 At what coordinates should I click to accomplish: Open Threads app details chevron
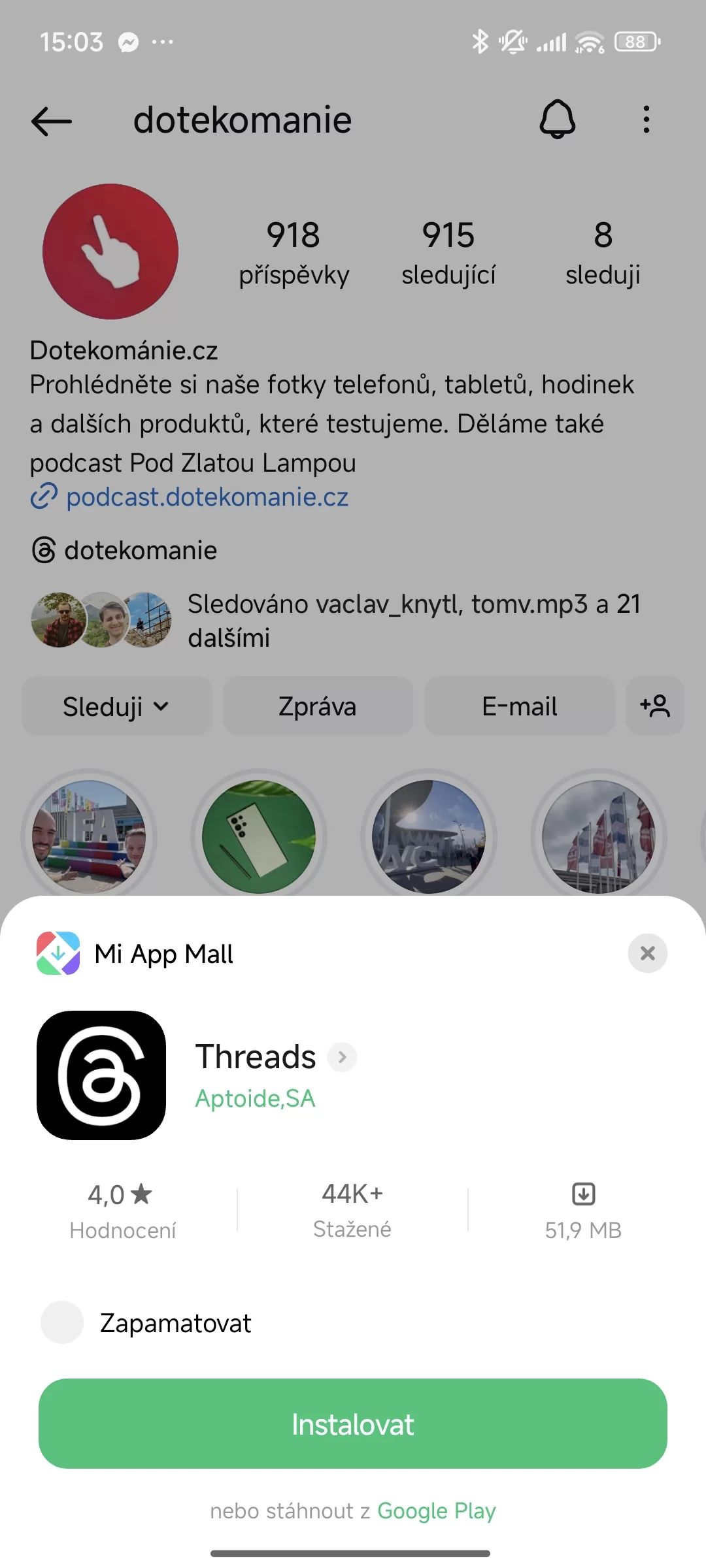coord(342,1056)
